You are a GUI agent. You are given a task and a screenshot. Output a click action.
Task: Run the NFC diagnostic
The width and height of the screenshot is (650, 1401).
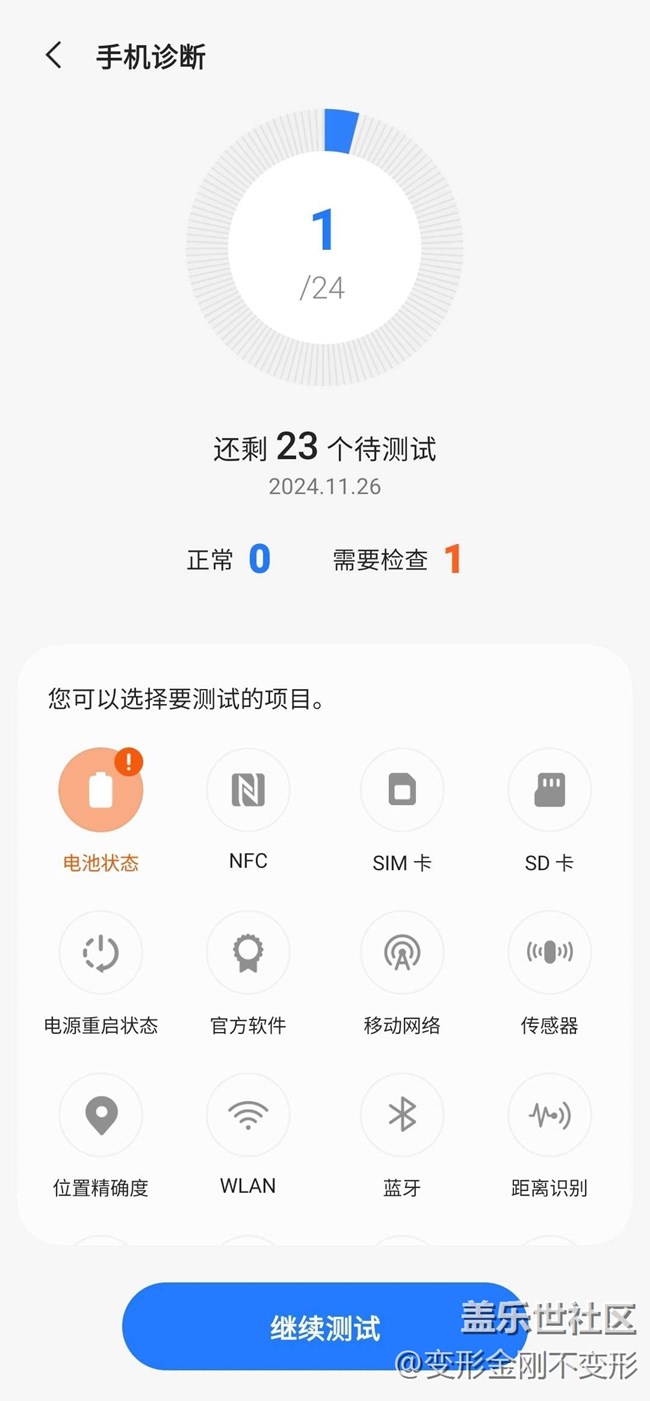click(x=248, y=790)
